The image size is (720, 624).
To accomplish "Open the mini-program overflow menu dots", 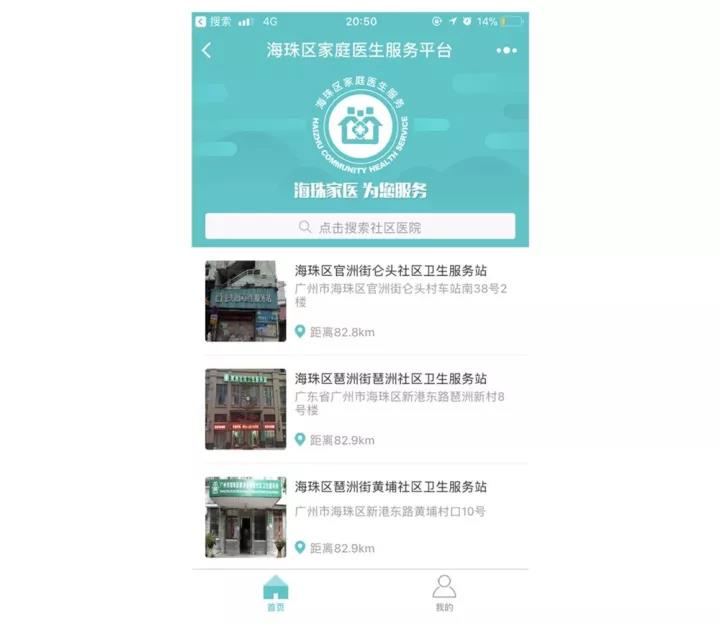I will point(506,50).
